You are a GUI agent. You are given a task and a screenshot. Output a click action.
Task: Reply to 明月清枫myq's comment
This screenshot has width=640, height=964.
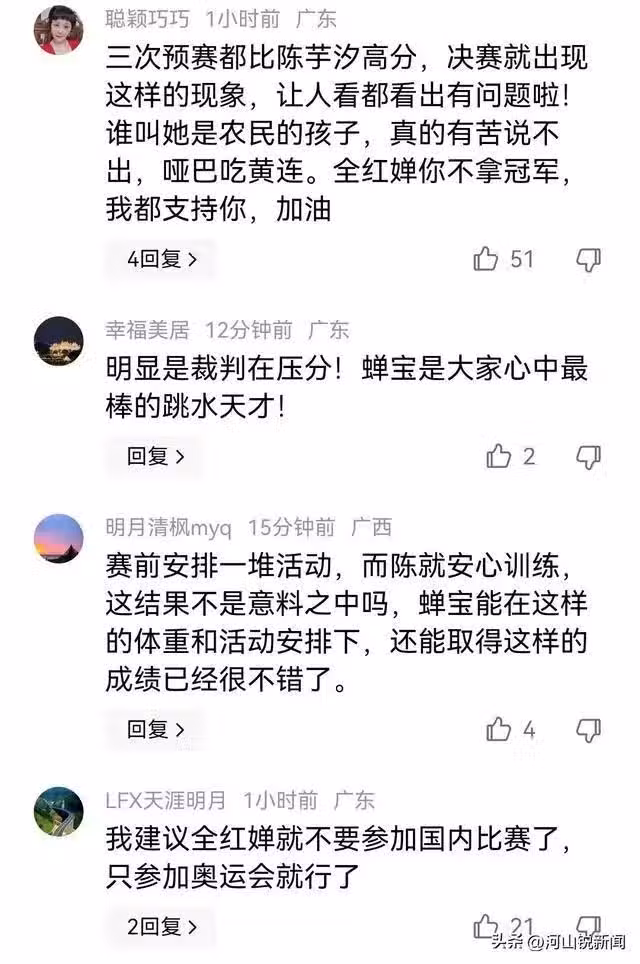coord(155,730)
